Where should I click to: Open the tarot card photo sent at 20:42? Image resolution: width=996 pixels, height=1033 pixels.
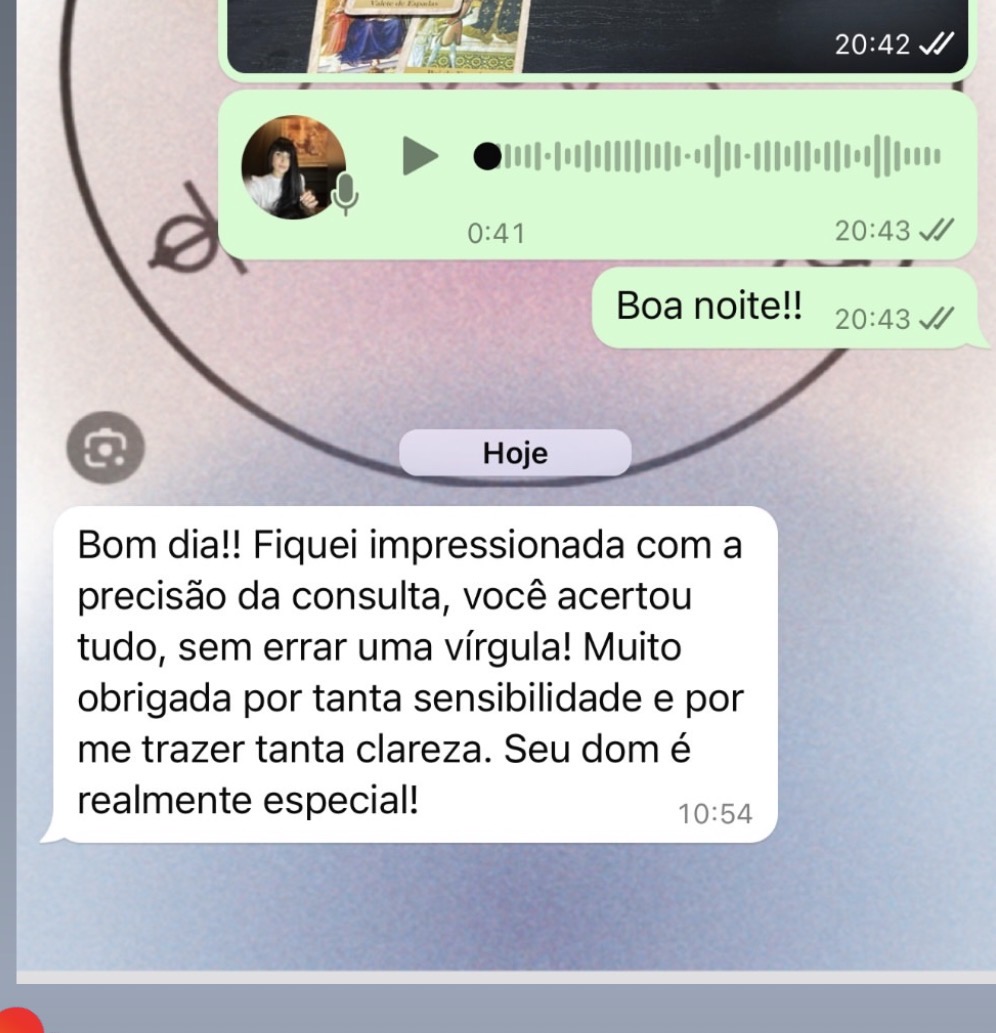click(597, 36)
